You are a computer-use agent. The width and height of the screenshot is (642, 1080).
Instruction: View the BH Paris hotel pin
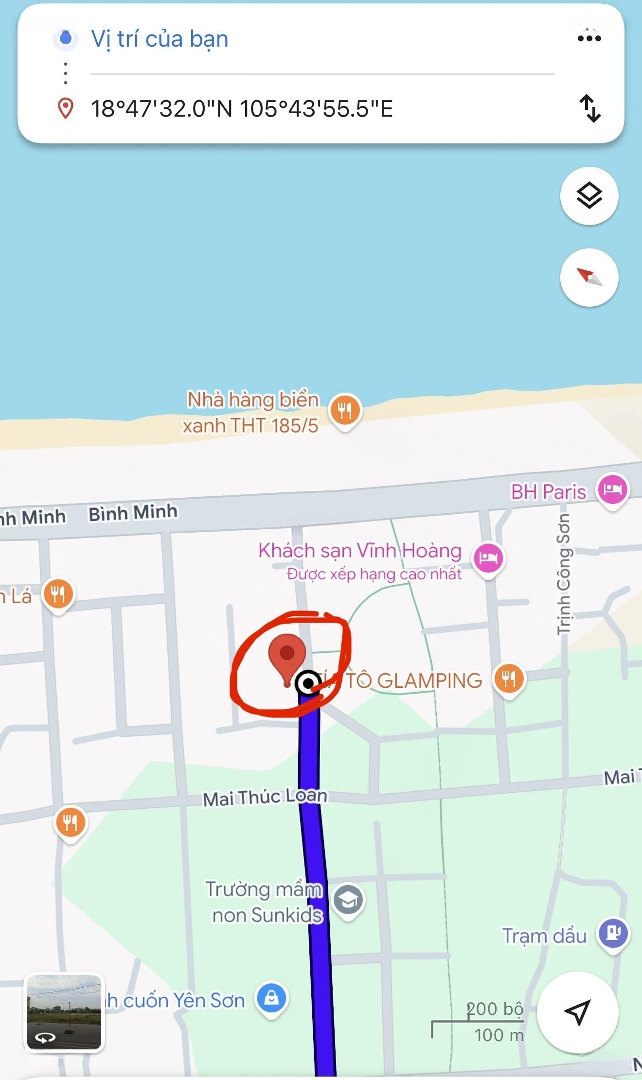tap(612, 490)
